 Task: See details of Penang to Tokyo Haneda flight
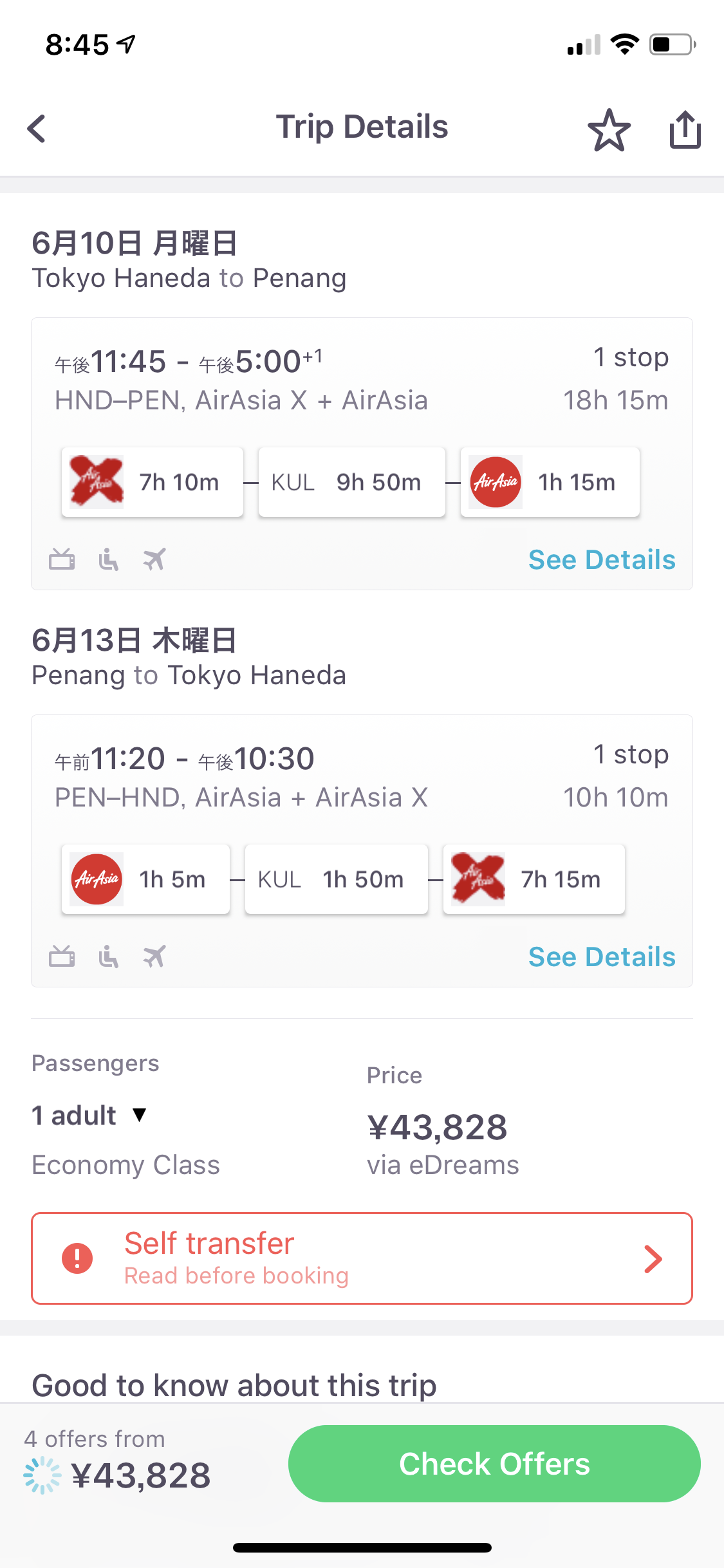click(602, 957)
